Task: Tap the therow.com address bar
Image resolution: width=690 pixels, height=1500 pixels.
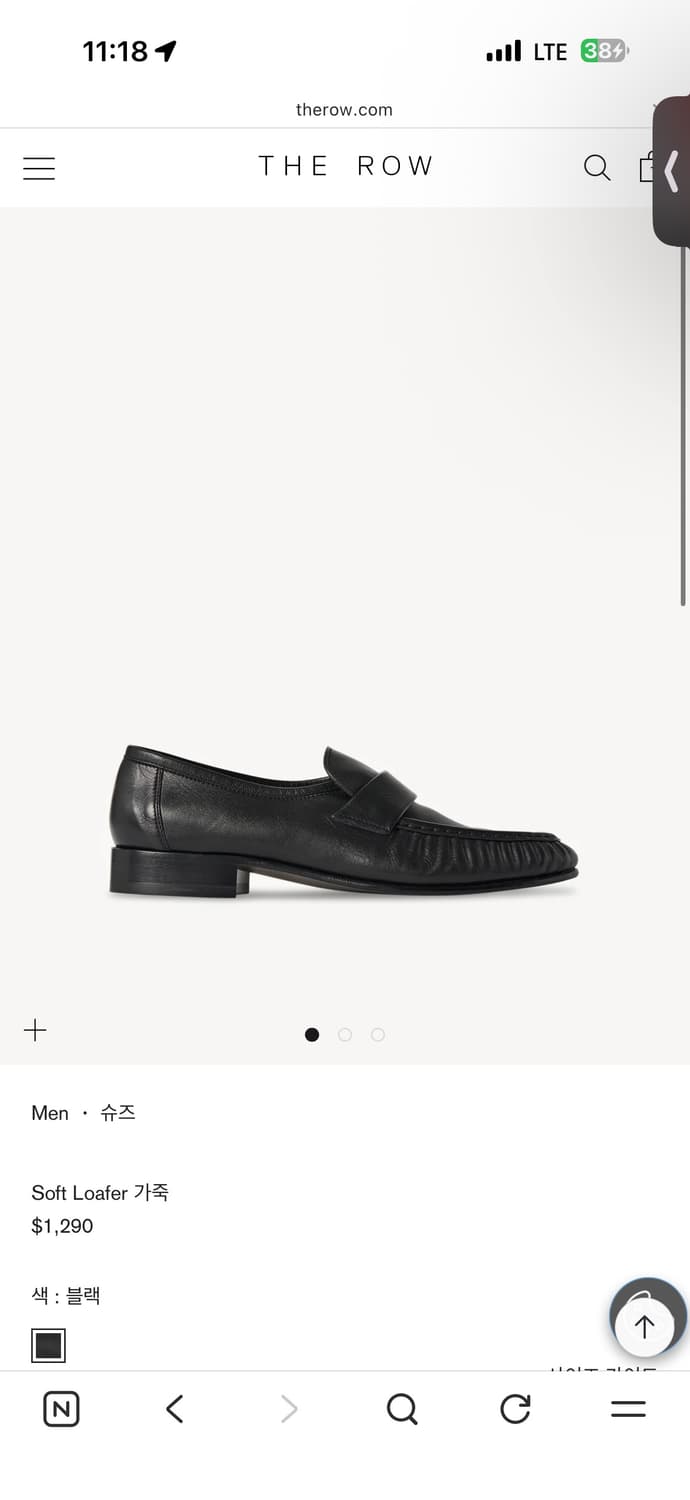Action: click(344, 110)
